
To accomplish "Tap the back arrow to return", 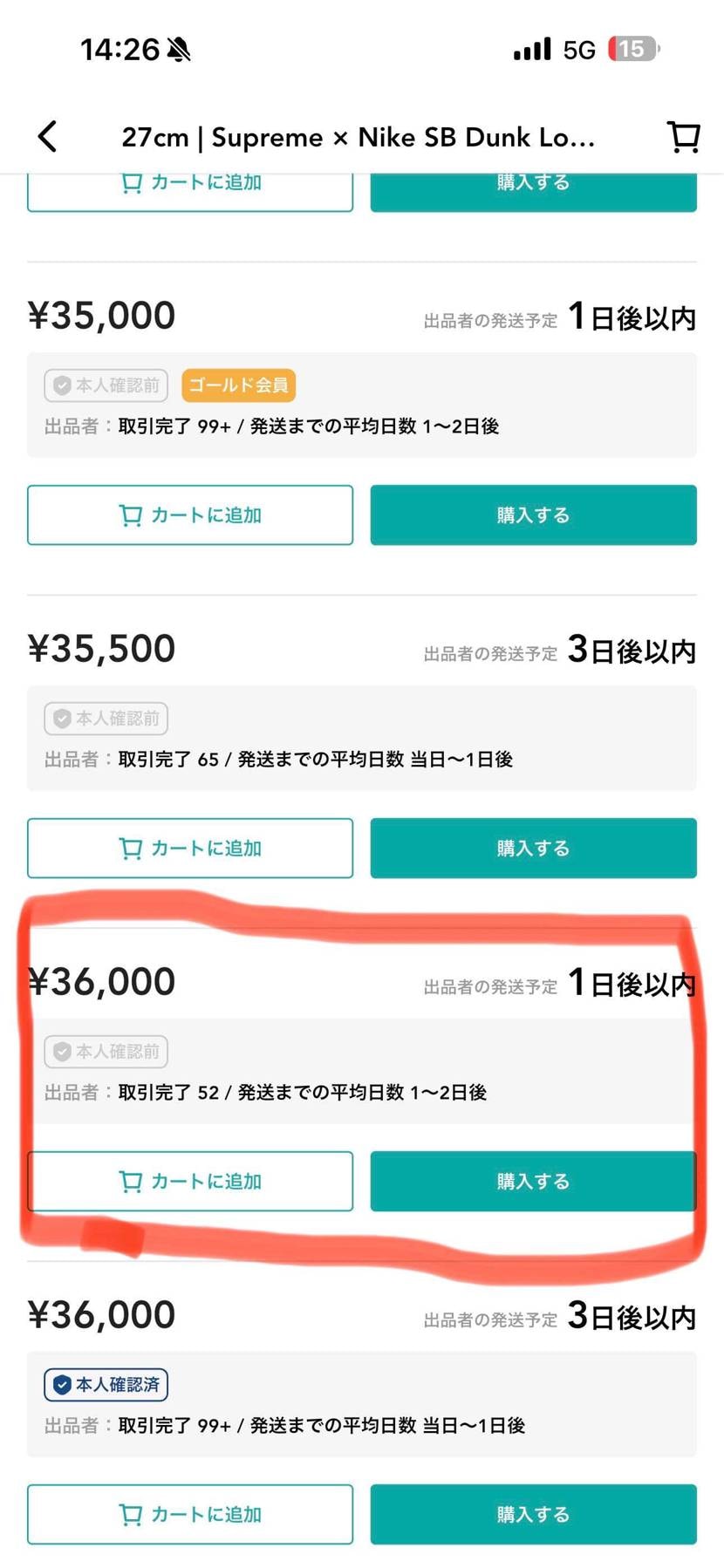I will click(48, 137).
